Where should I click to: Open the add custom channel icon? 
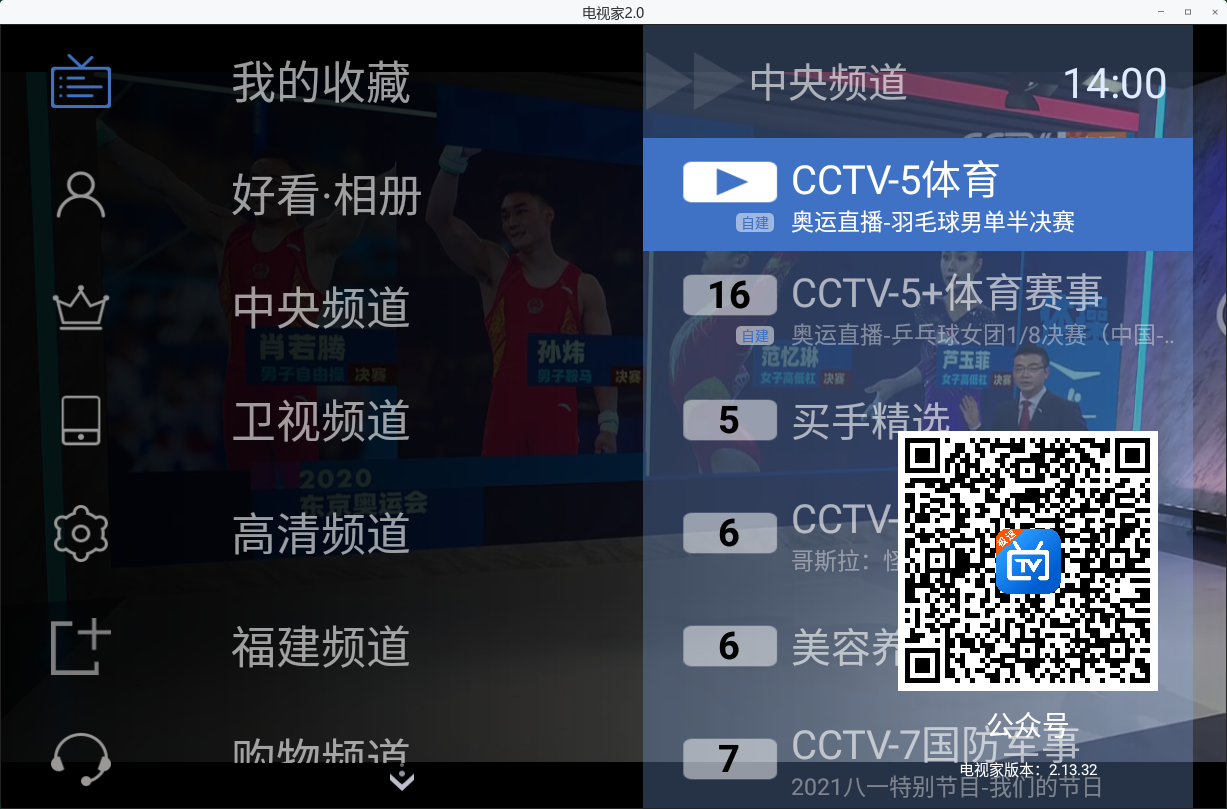(x=81, y=646)
